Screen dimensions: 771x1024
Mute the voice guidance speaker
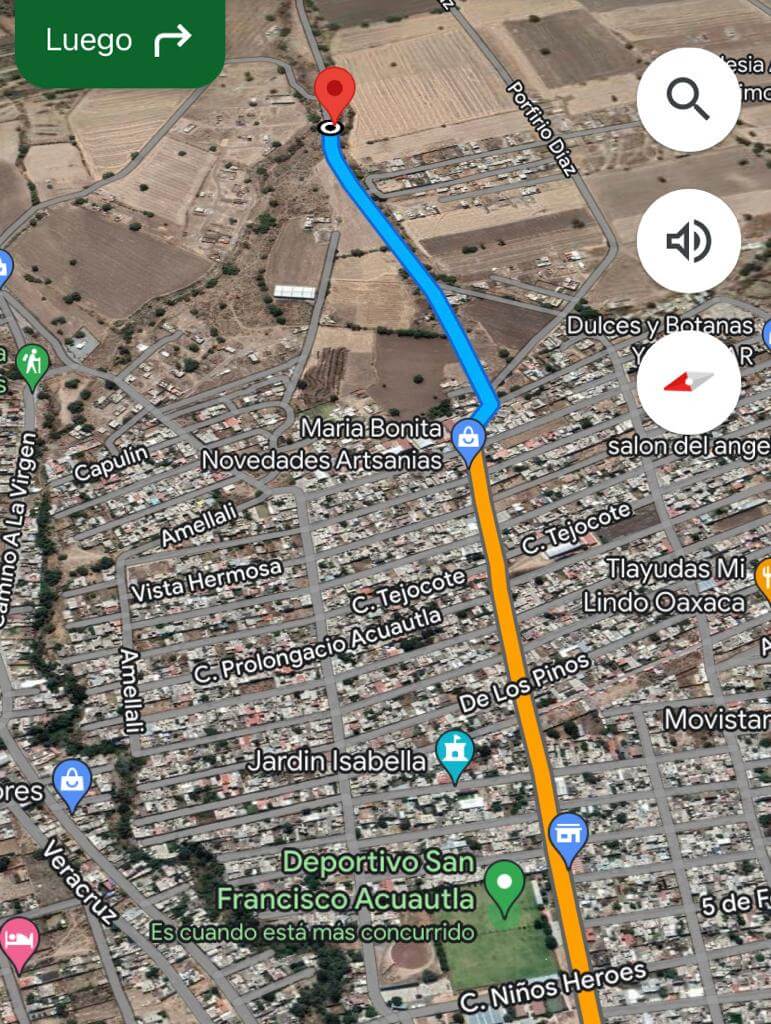tap(688, 241)
